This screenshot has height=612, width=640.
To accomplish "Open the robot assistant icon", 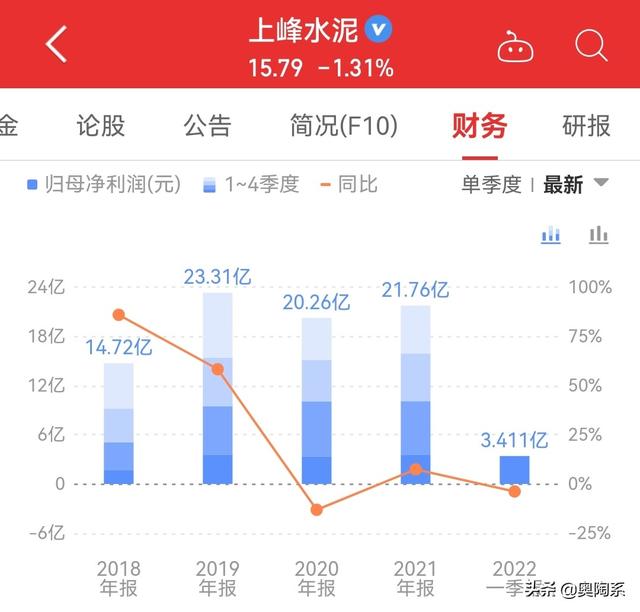I will 514,45.
